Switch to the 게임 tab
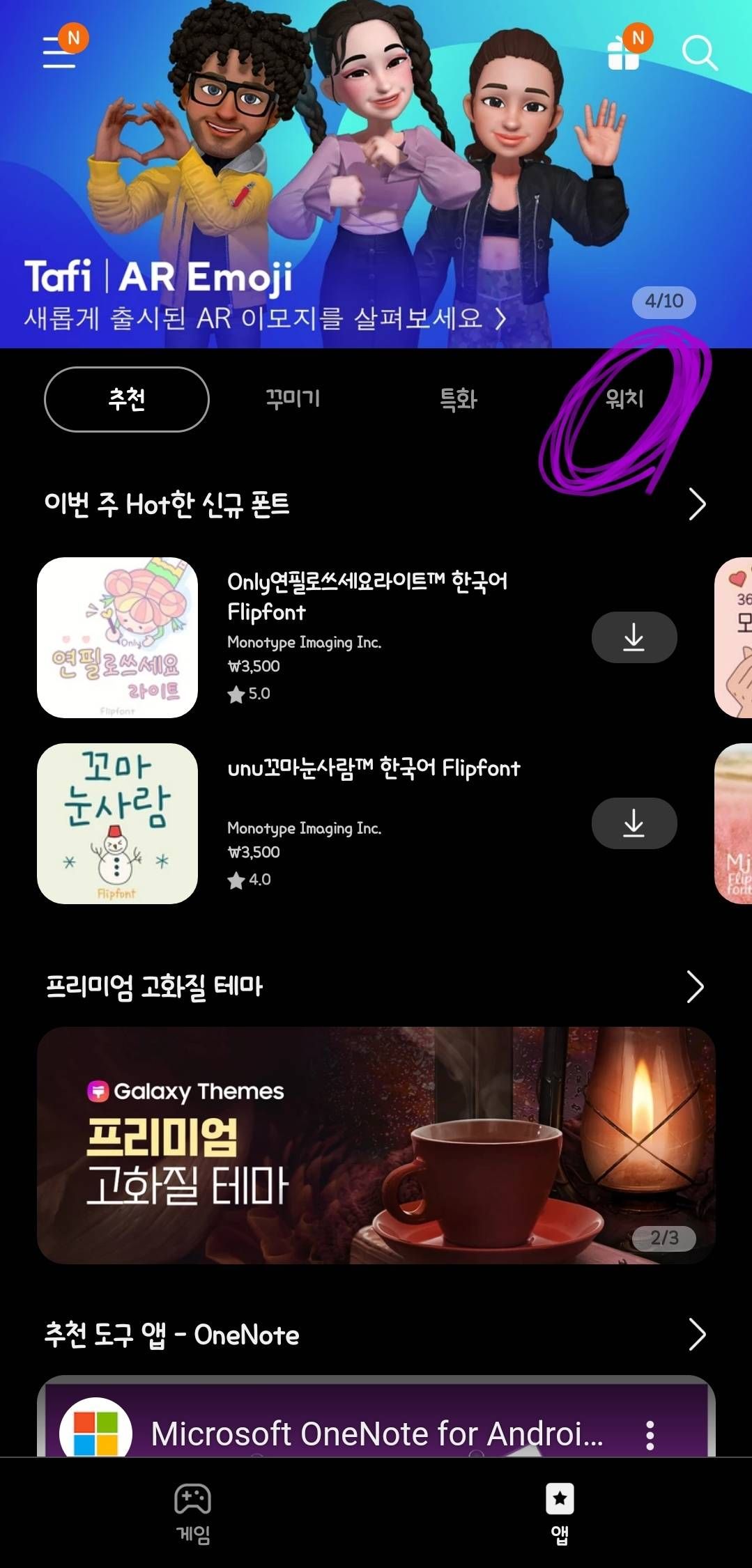This screenshot has height=1568, width=752. (x=193, y=1513)
